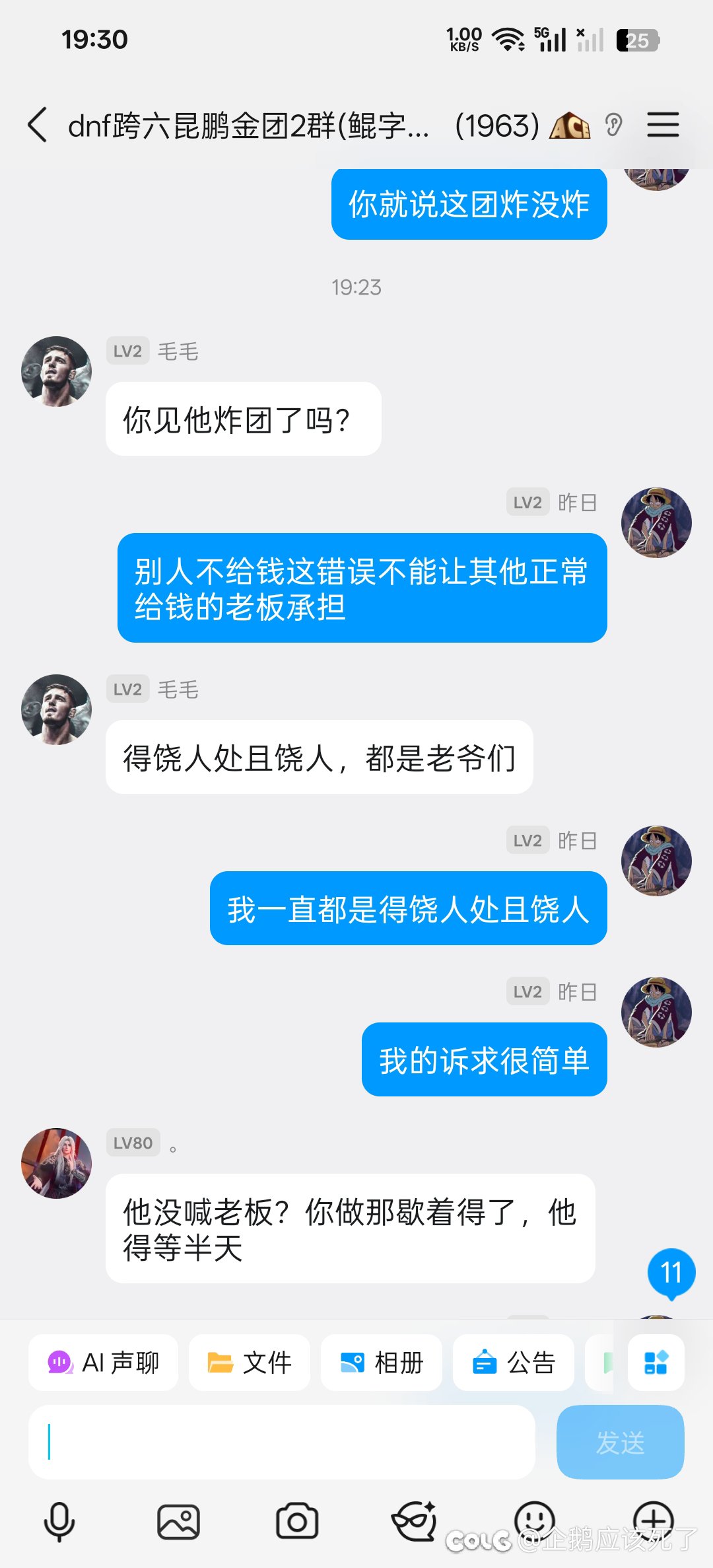Open 毛毛's avatar beside 你见他炸团了吗?
Screen dimensions: 713x1568
point(57,371)
